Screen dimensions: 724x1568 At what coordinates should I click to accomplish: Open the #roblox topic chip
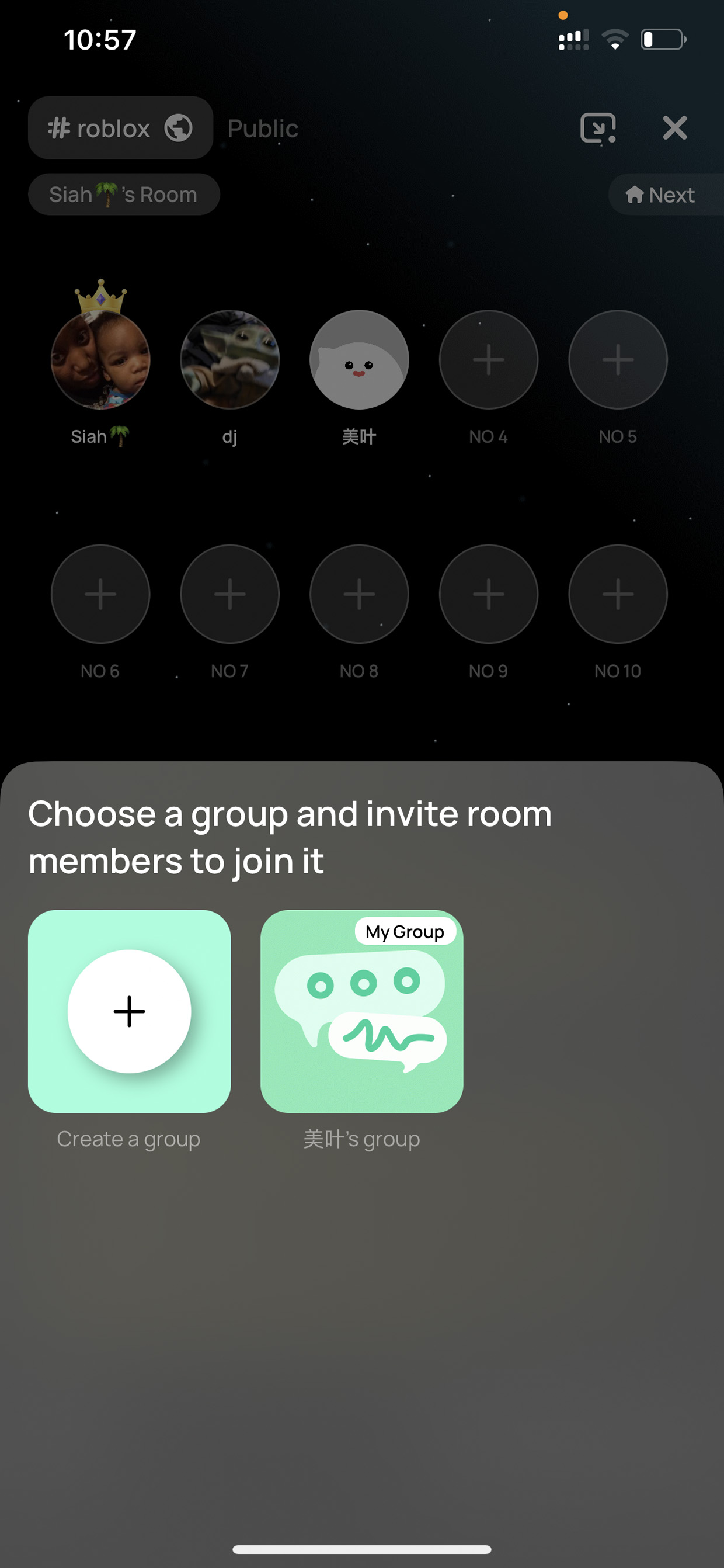(120, 128)
